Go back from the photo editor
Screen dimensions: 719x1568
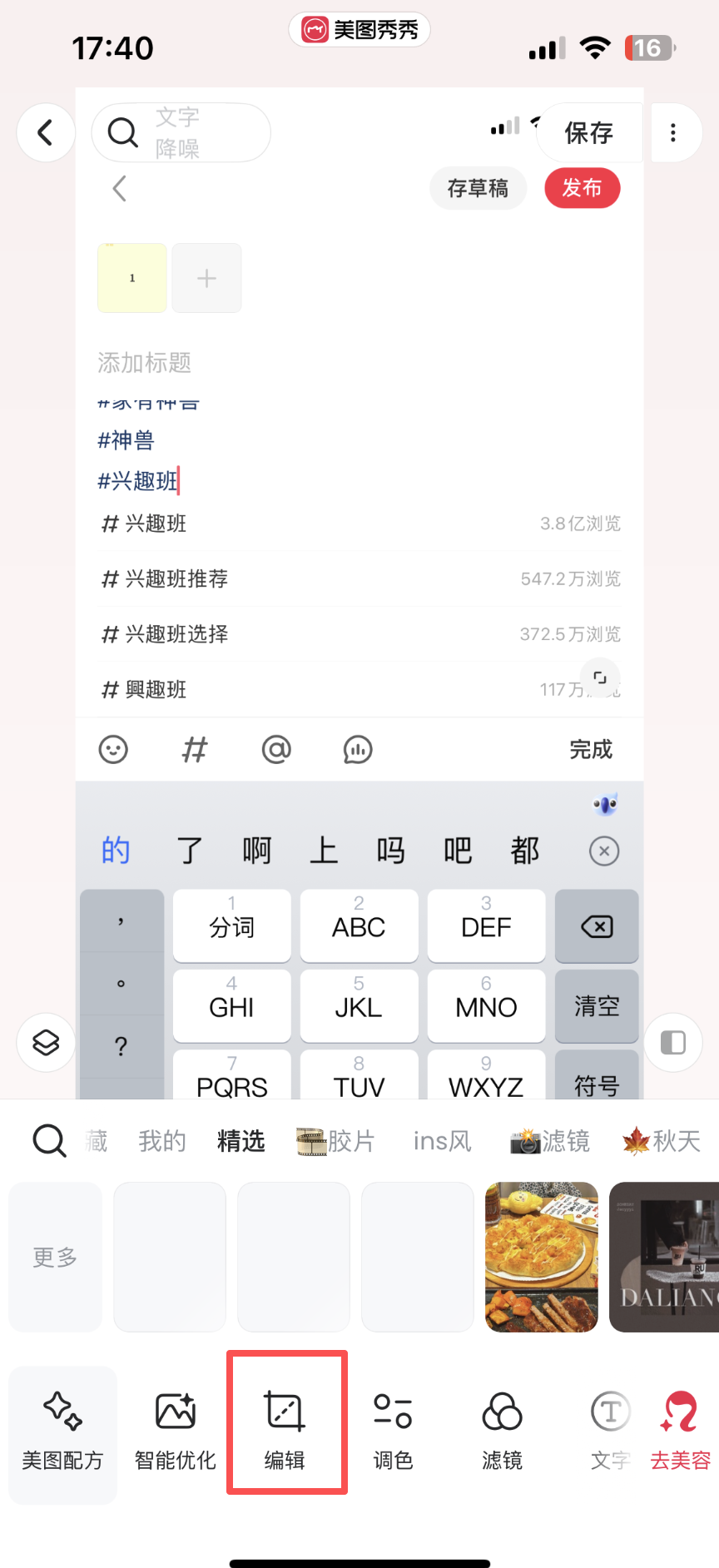pos(46,132)
